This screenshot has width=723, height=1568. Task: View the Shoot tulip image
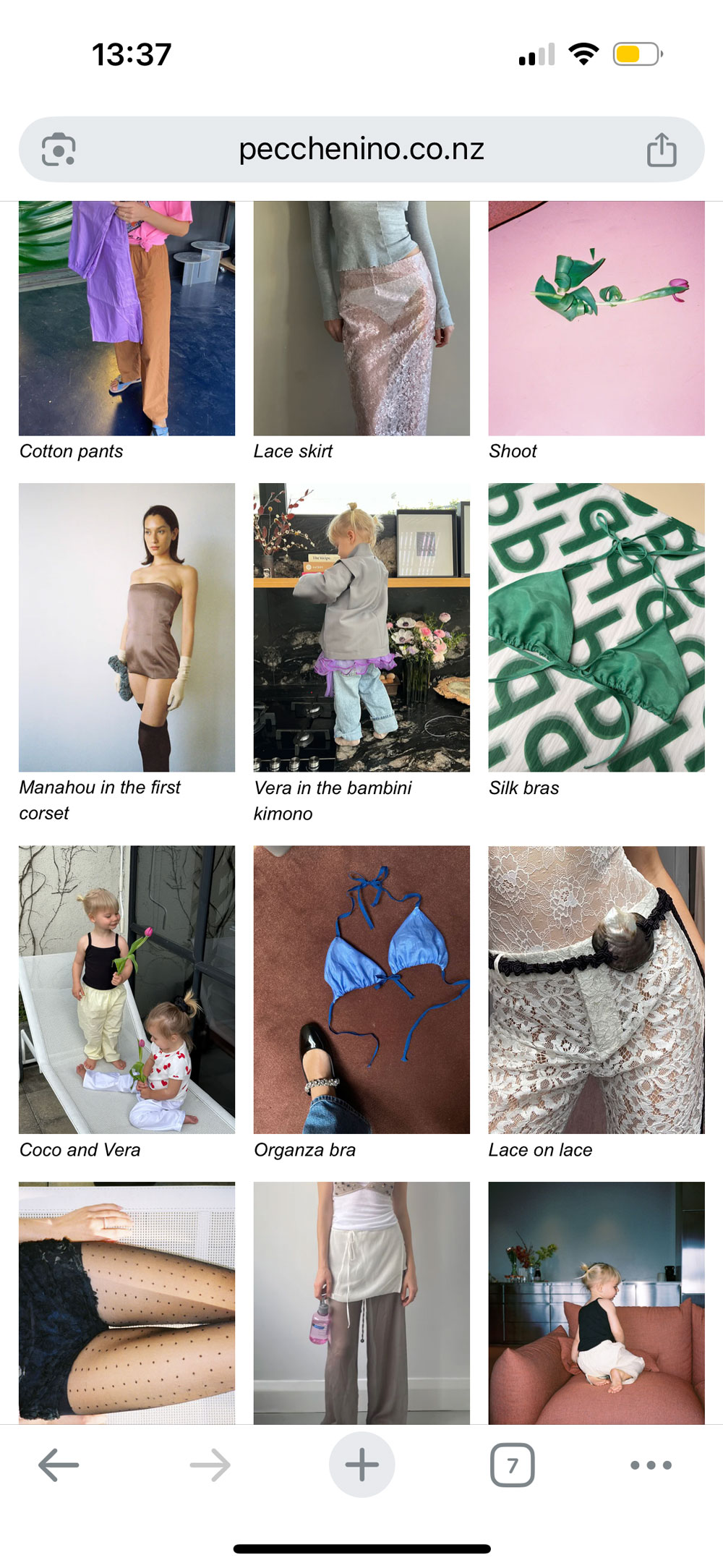[596, 318]
